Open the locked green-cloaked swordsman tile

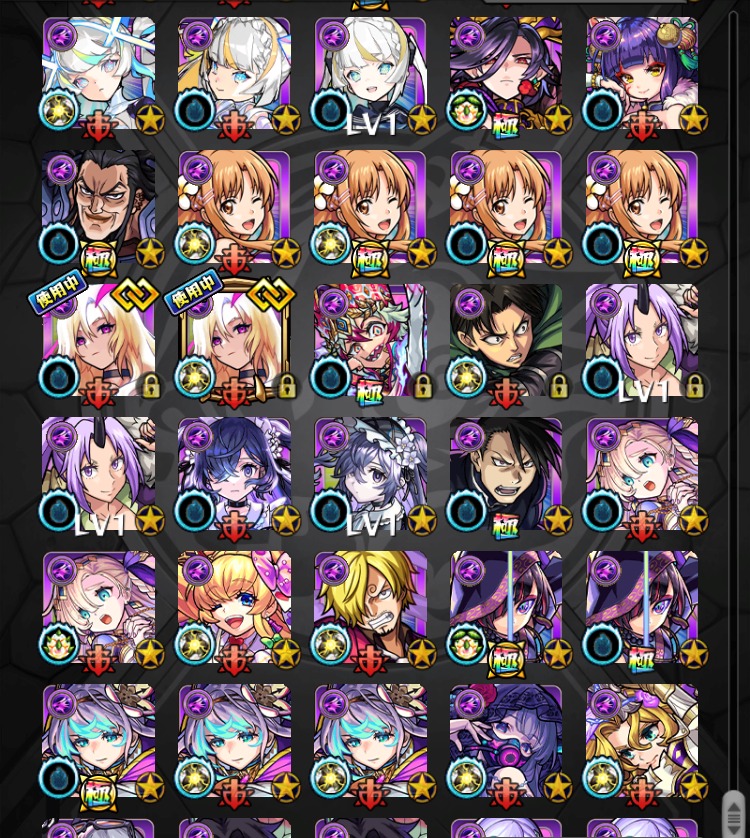click(x=505, y=342)
